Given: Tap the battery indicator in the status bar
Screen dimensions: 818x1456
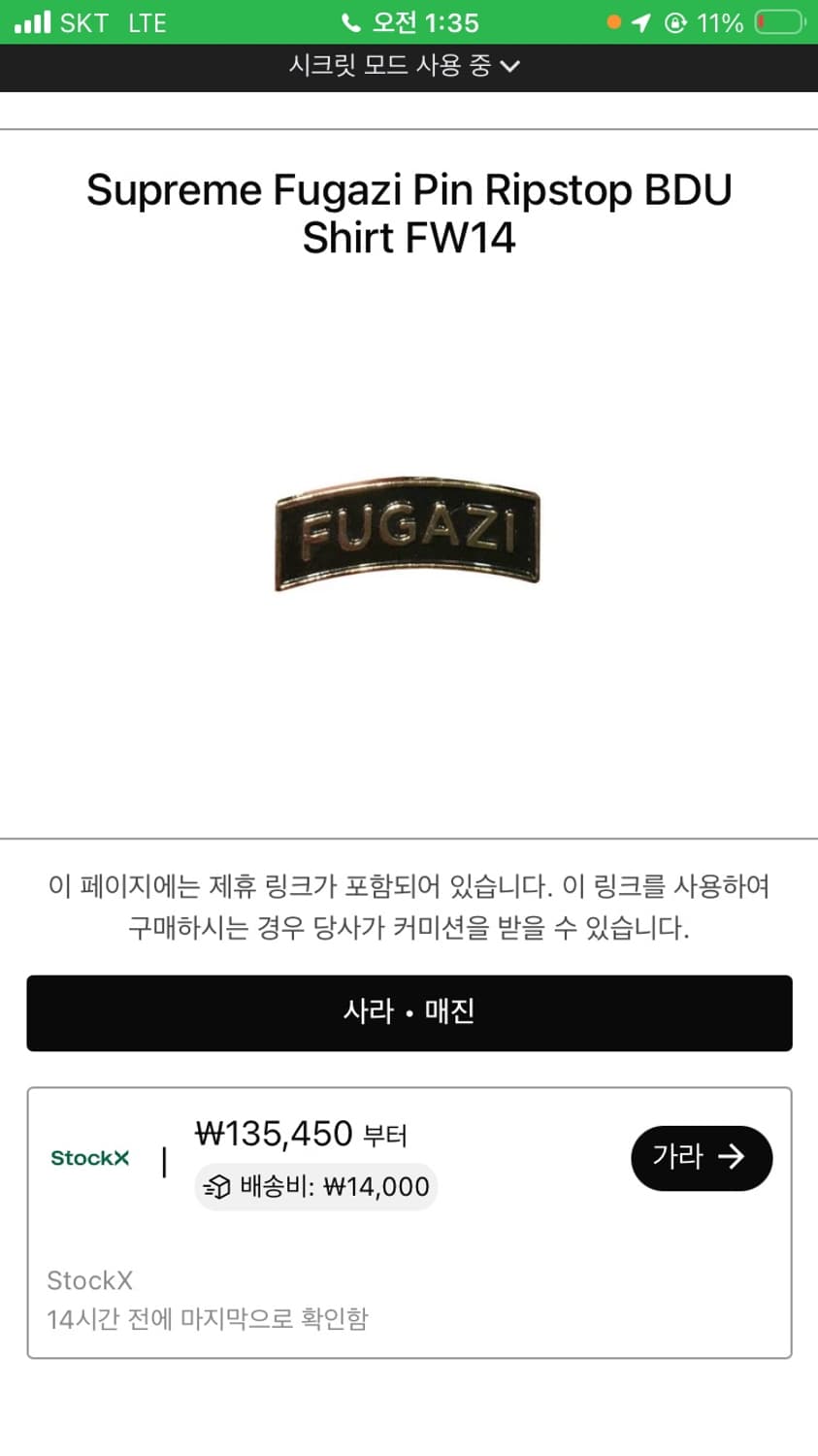Looking at the screenshot, I should 777,21.
